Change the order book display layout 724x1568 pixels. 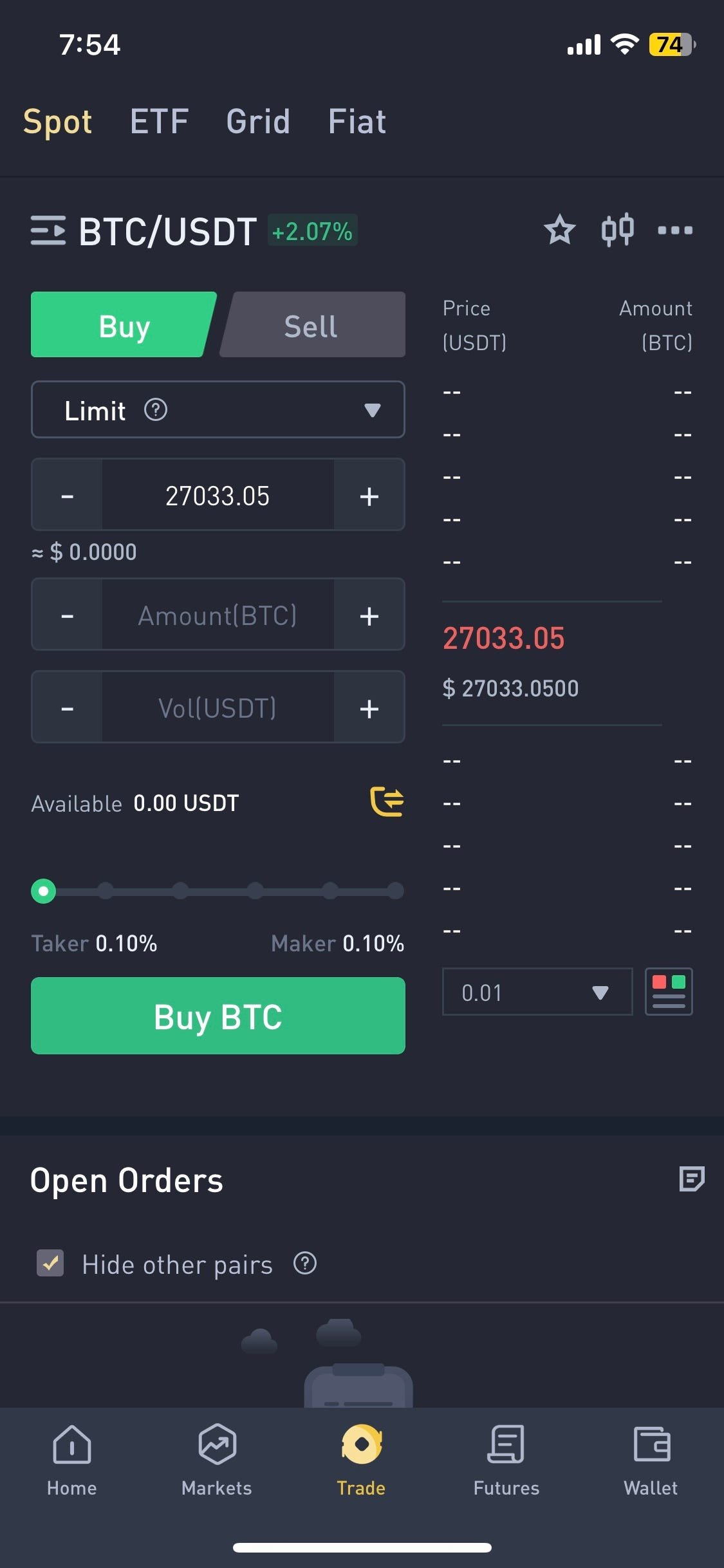click(x=668, y=992)
